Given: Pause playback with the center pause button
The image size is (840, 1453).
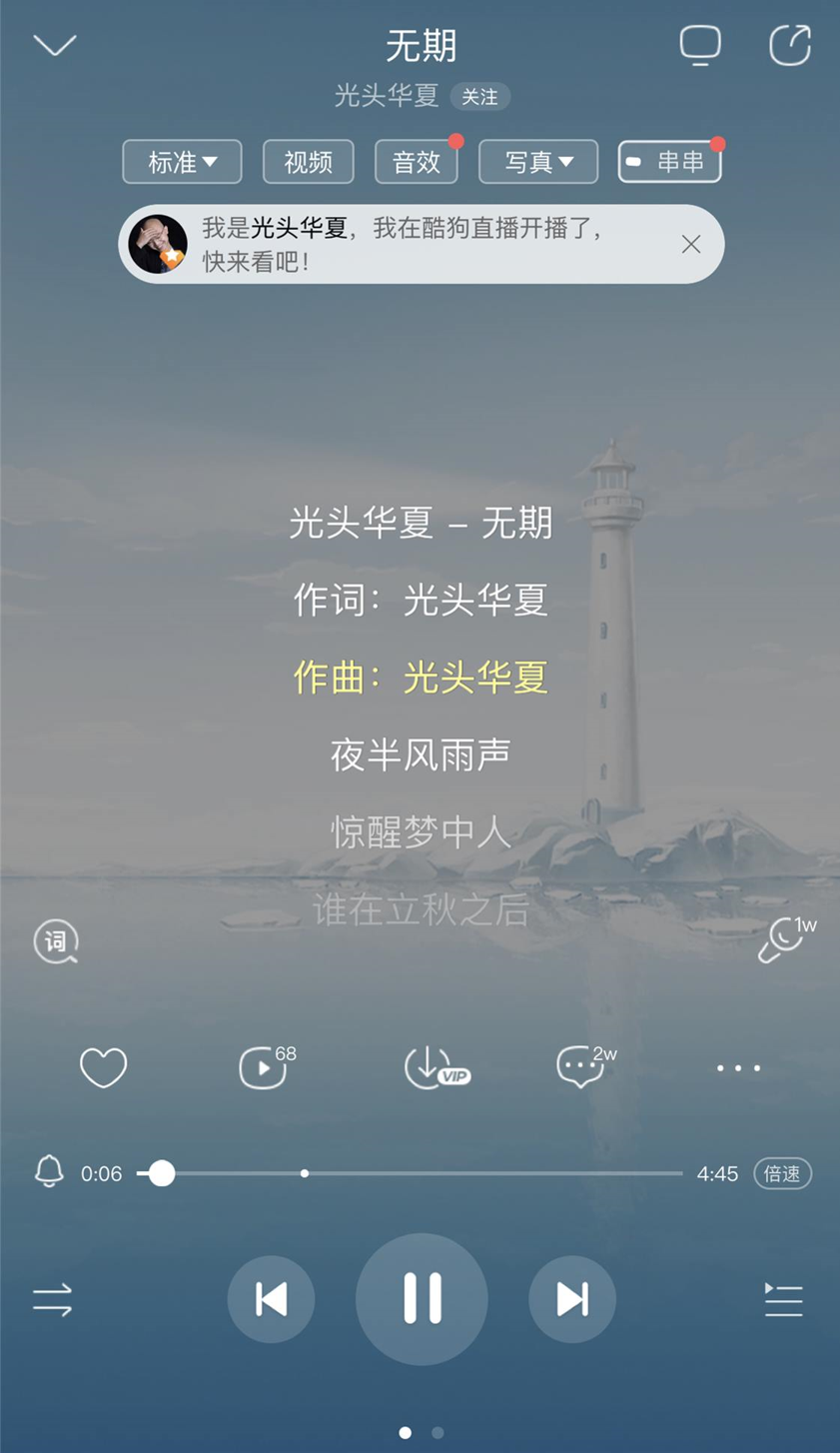Looking at the screenshot, I should tap(420, 1299).
